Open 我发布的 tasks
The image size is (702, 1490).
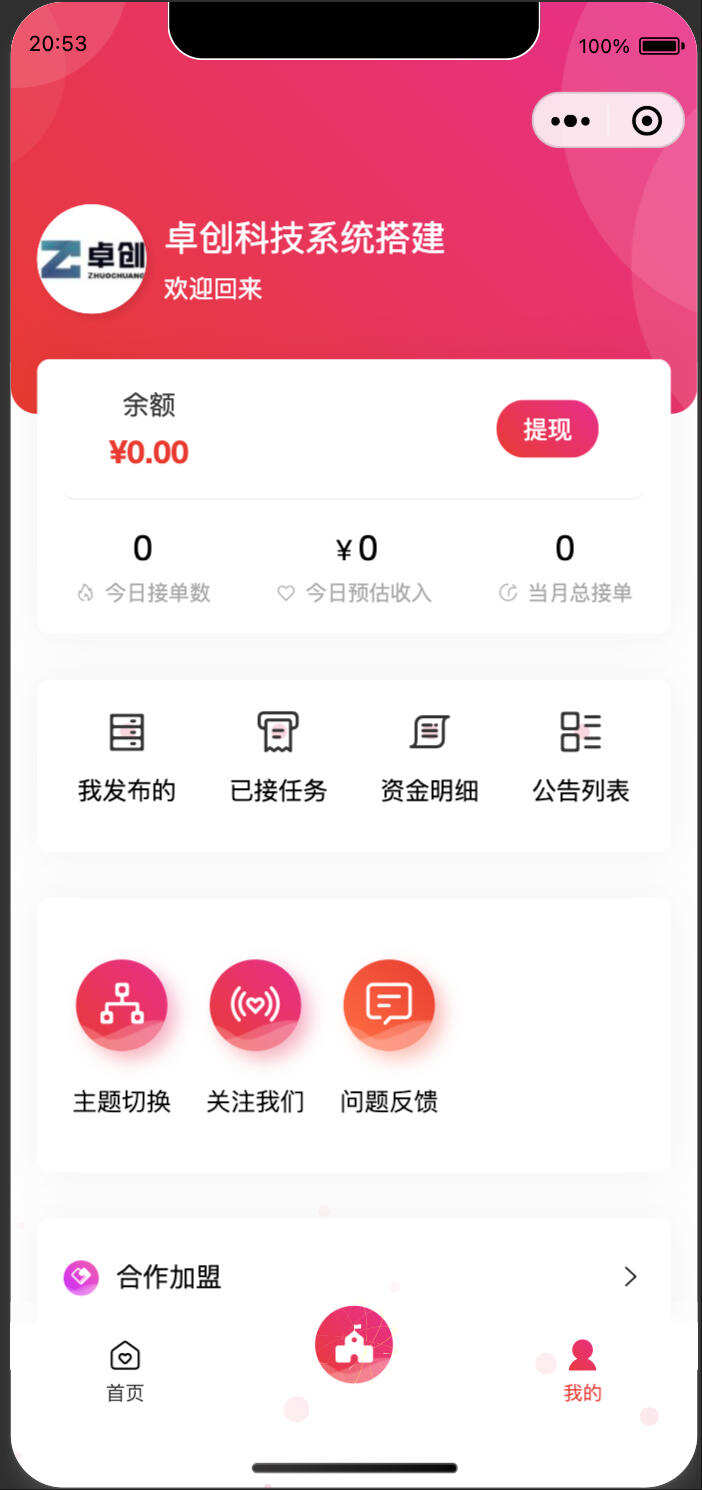tap(127, 756)
